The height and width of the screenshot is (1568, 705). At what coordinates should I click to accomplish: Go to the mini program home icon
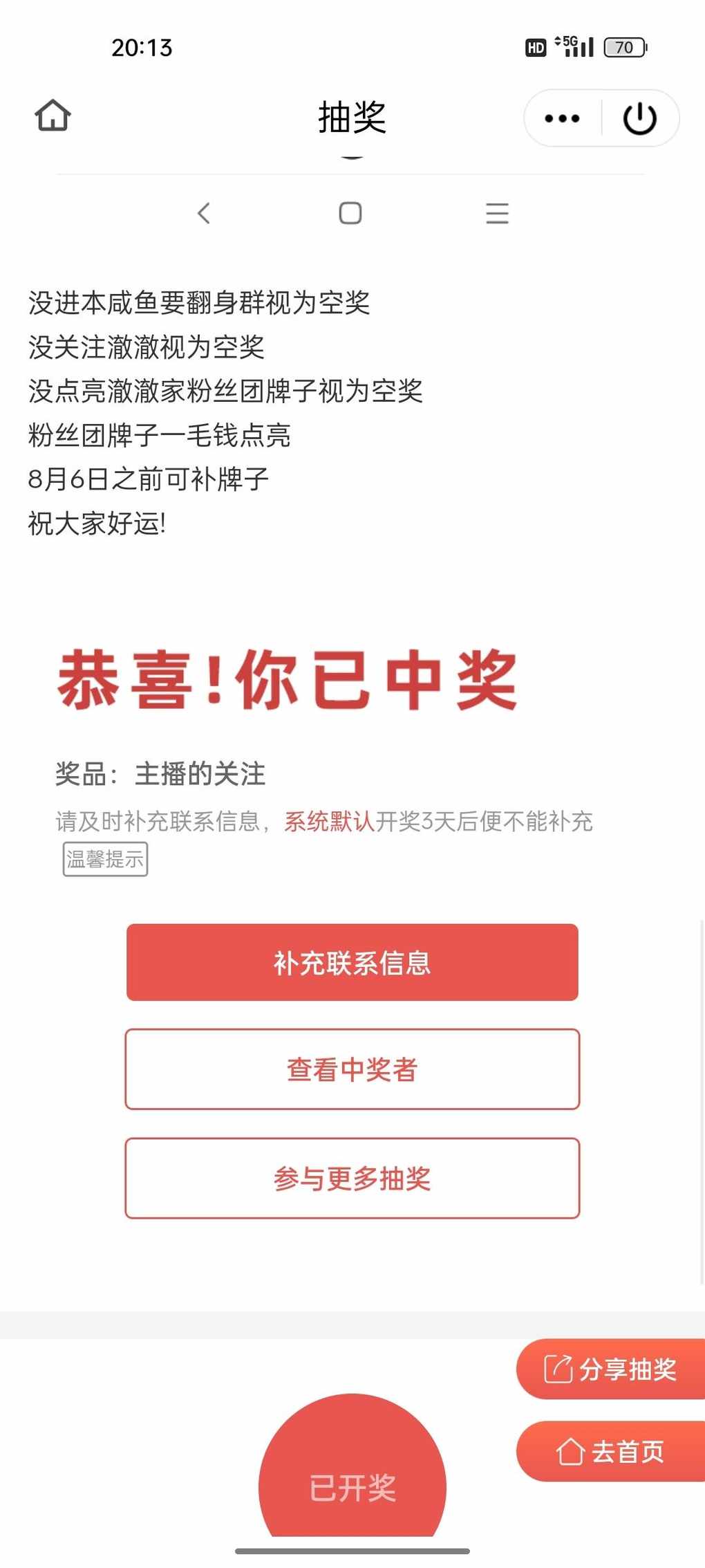click(53, 116)
